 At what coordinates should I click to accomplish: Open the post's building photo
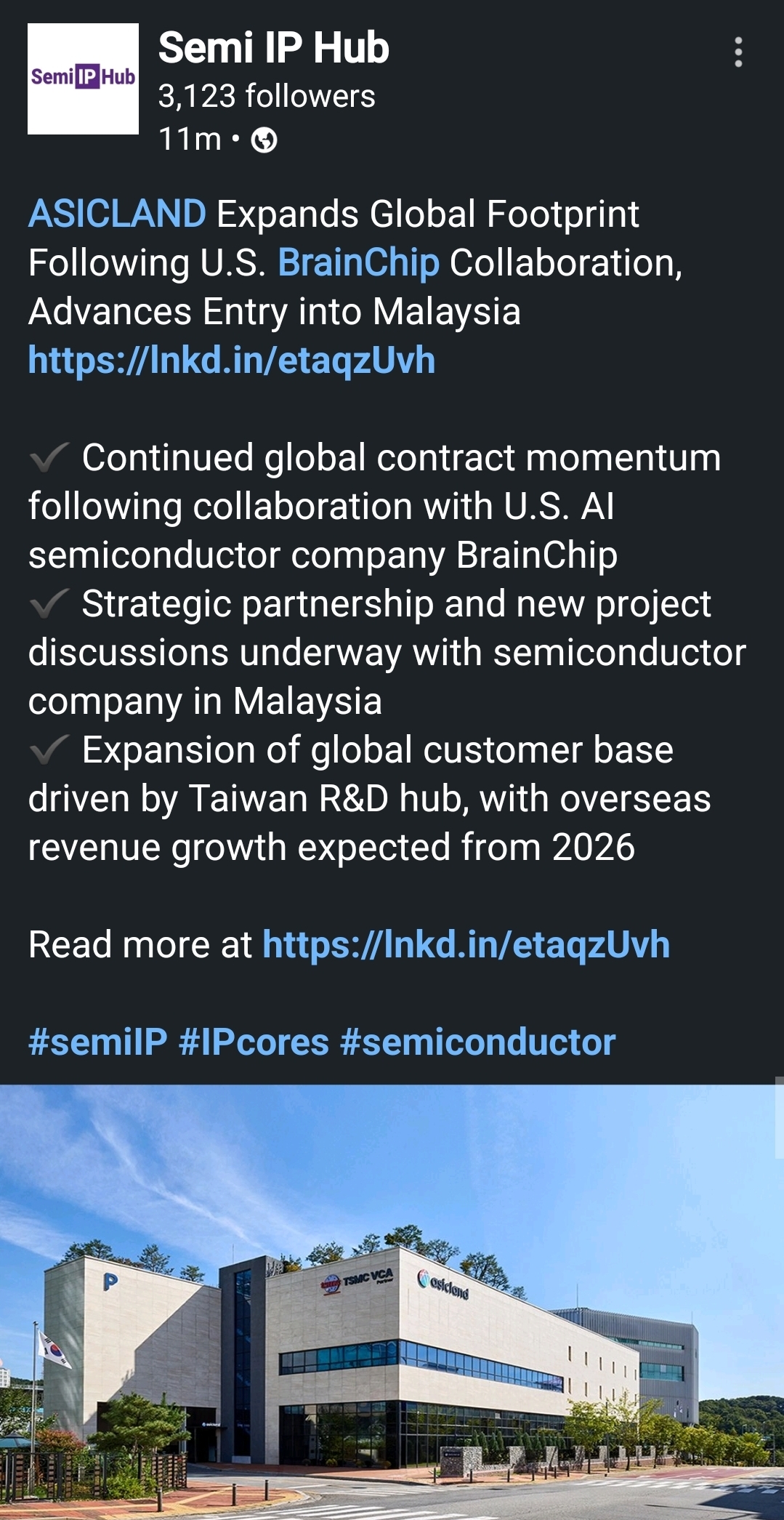(x=392, y=1301)
